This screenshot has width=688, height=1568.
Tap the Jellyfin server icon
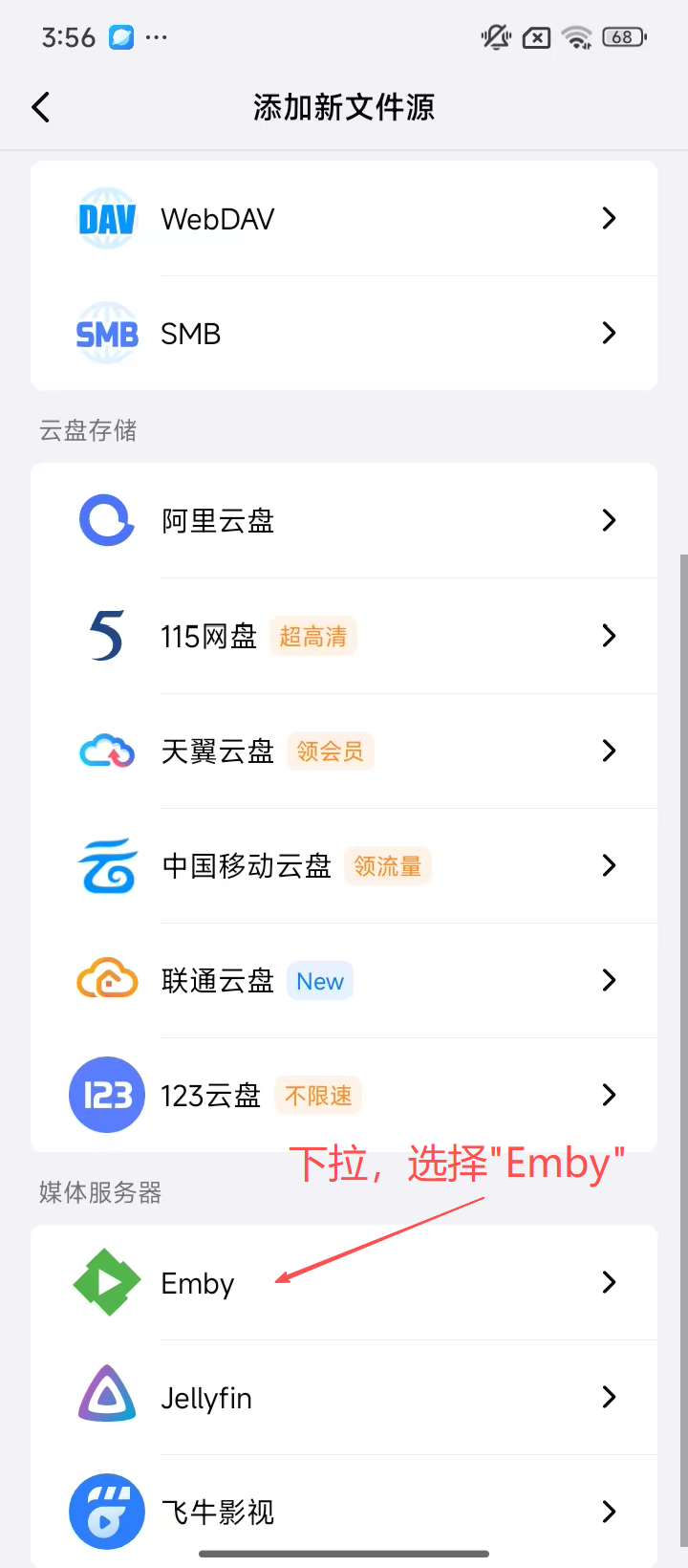click(x=106, y=1398)
